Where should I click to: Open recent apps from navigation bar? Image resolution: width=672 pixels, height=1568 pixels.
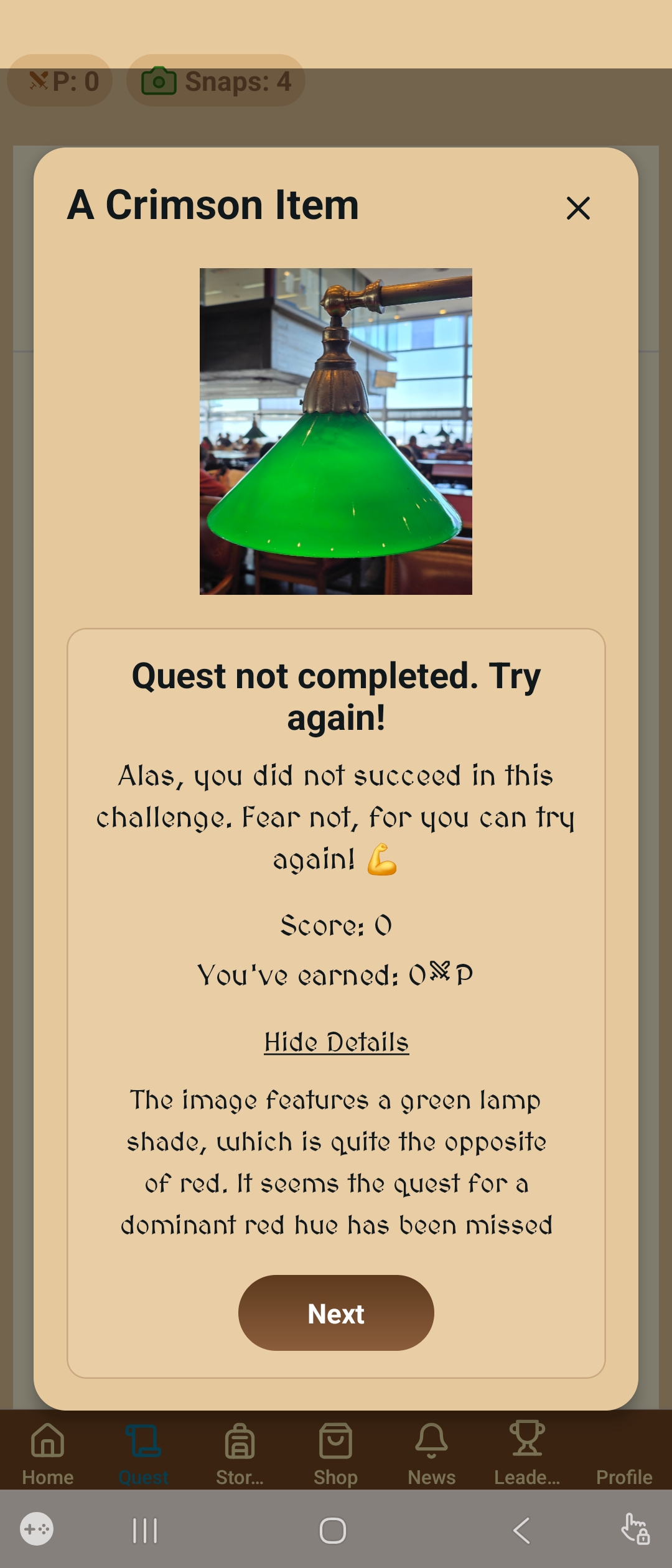point(145,1531)
